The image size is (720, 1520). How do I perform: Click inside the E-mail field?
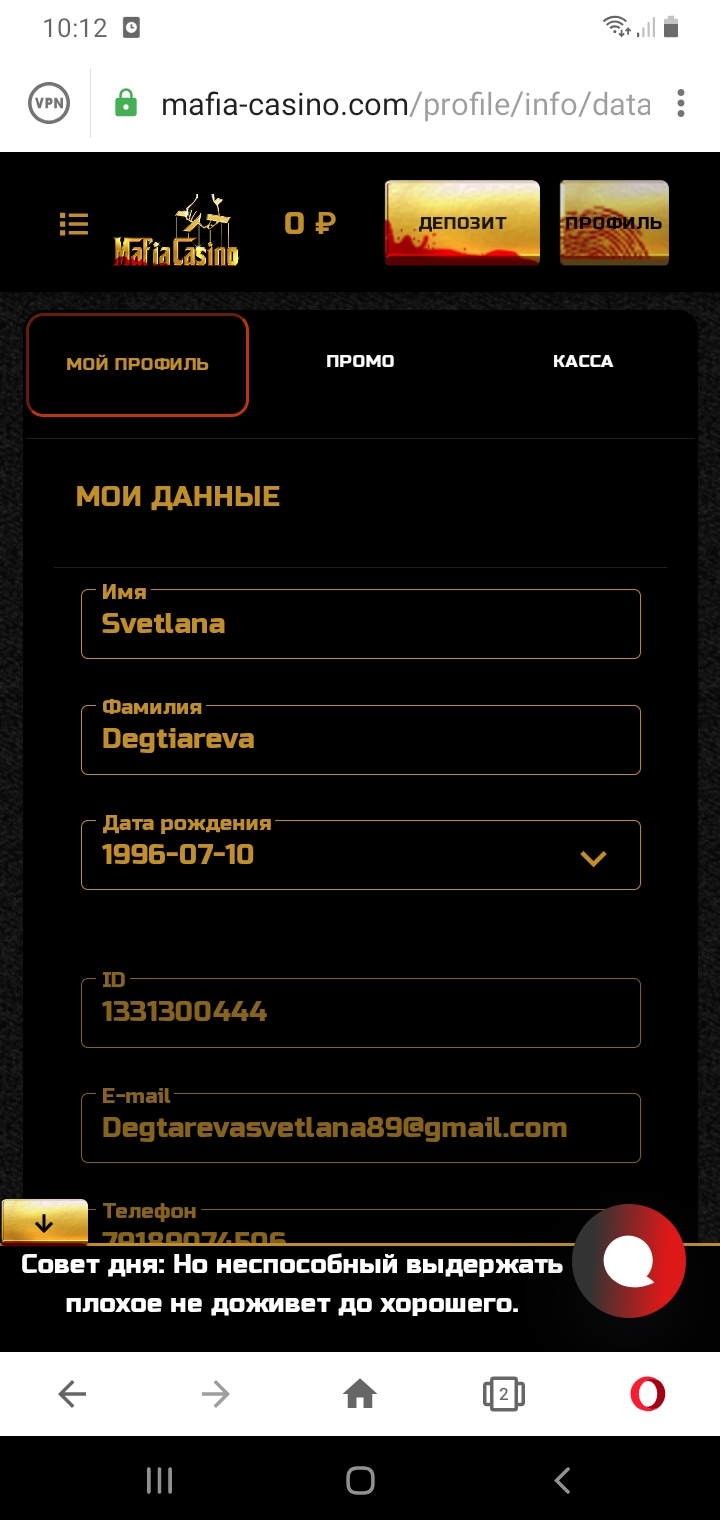pos(360,1128)
